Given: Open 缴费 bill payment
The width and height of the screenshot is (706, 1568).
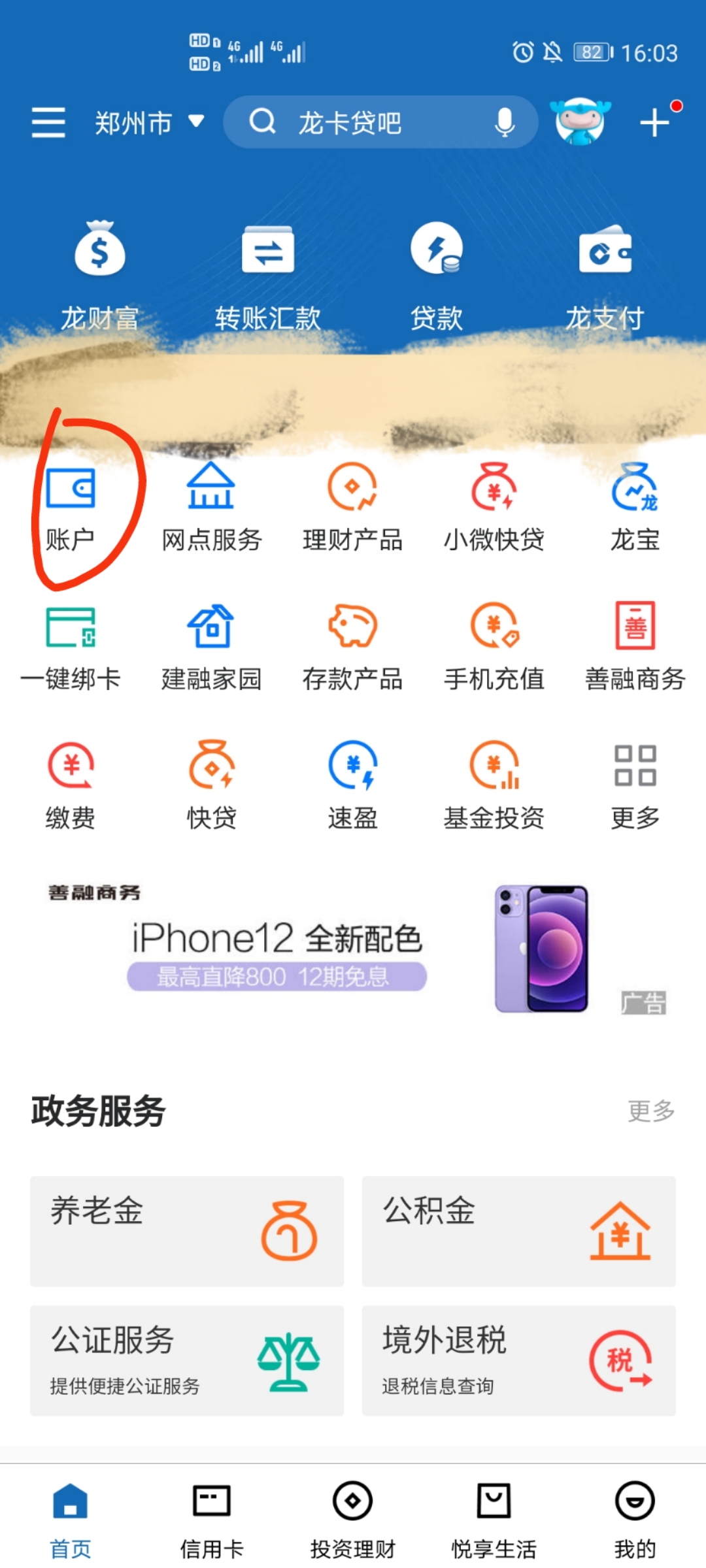Looking at the screenshot, I should [x=71, y=785].
